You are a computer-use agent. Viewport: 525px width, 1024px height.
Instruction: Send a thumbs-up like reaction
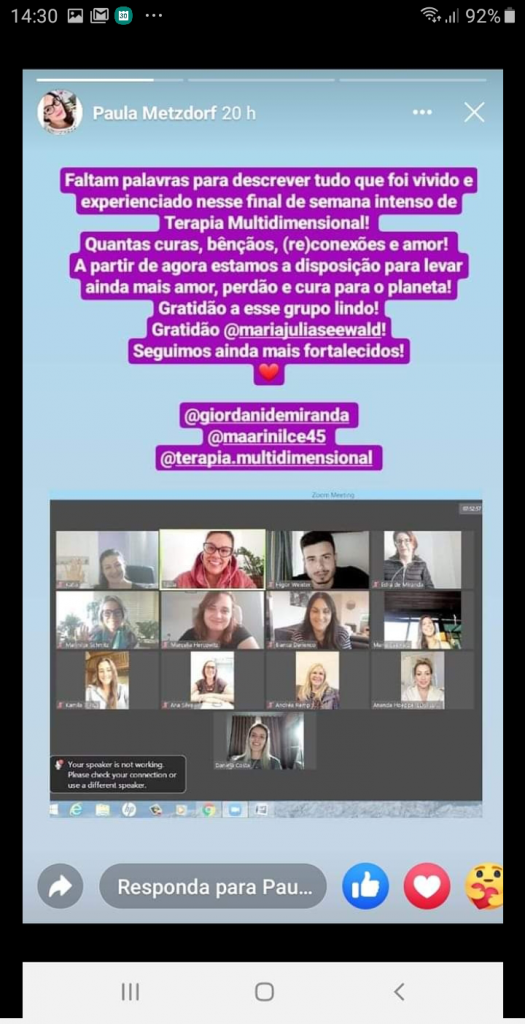(366, 886)
